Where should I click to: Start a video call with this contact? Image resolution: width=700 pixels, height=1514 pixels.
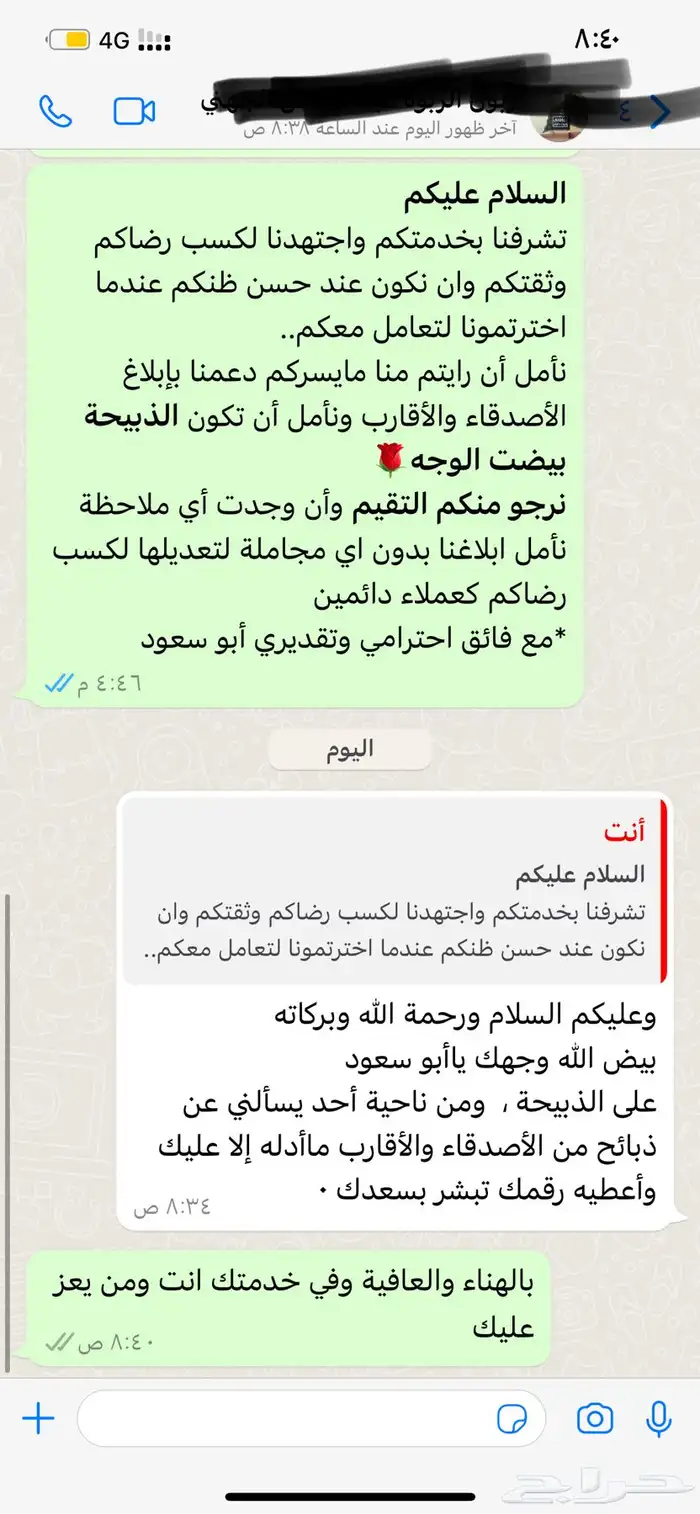[134, 111]
